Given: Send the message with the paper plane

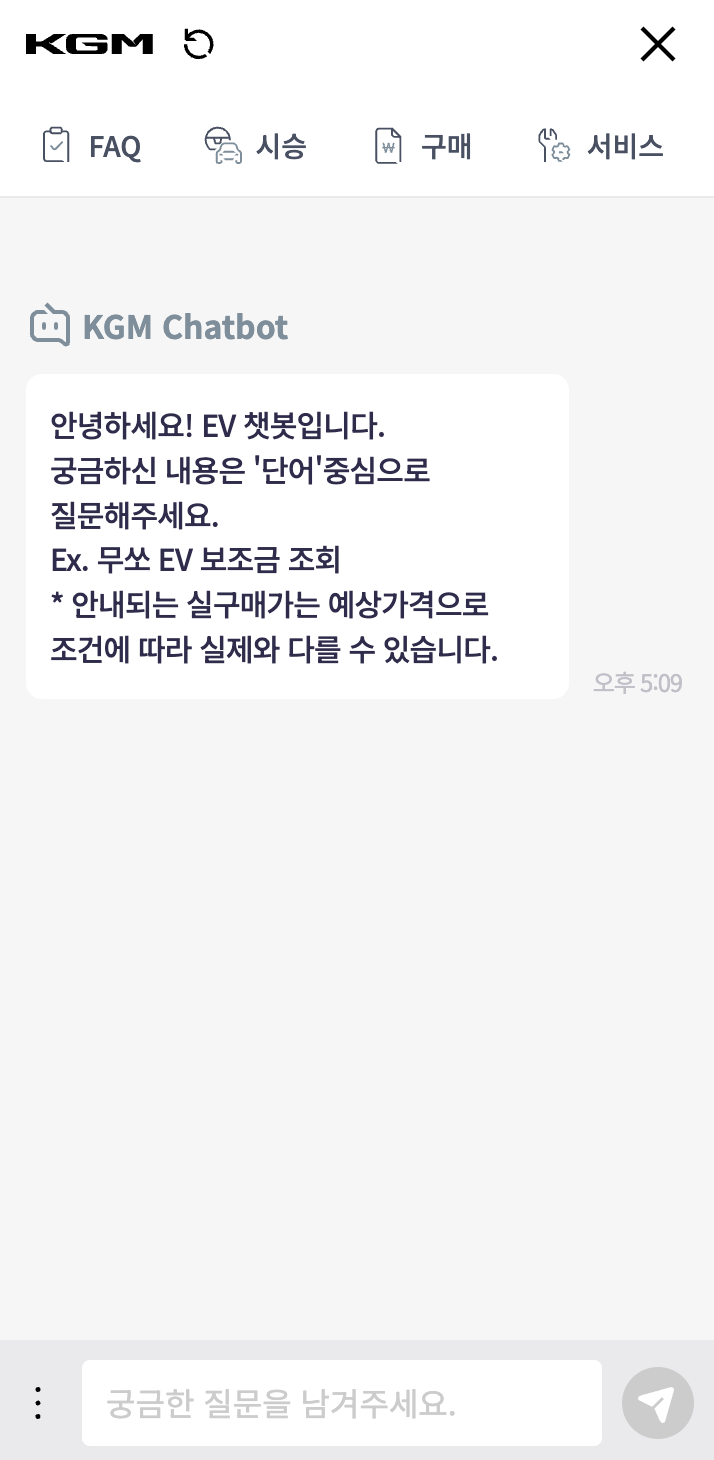Looking at the screenshot, I should [657, 1403].
